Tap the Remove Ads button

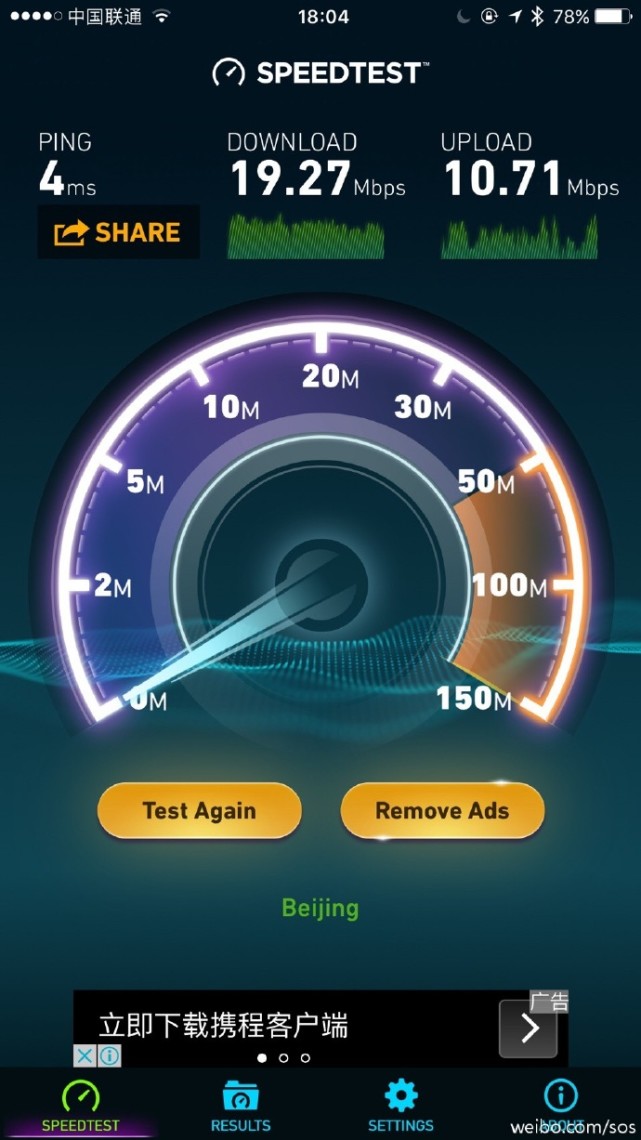click(442, 811)
